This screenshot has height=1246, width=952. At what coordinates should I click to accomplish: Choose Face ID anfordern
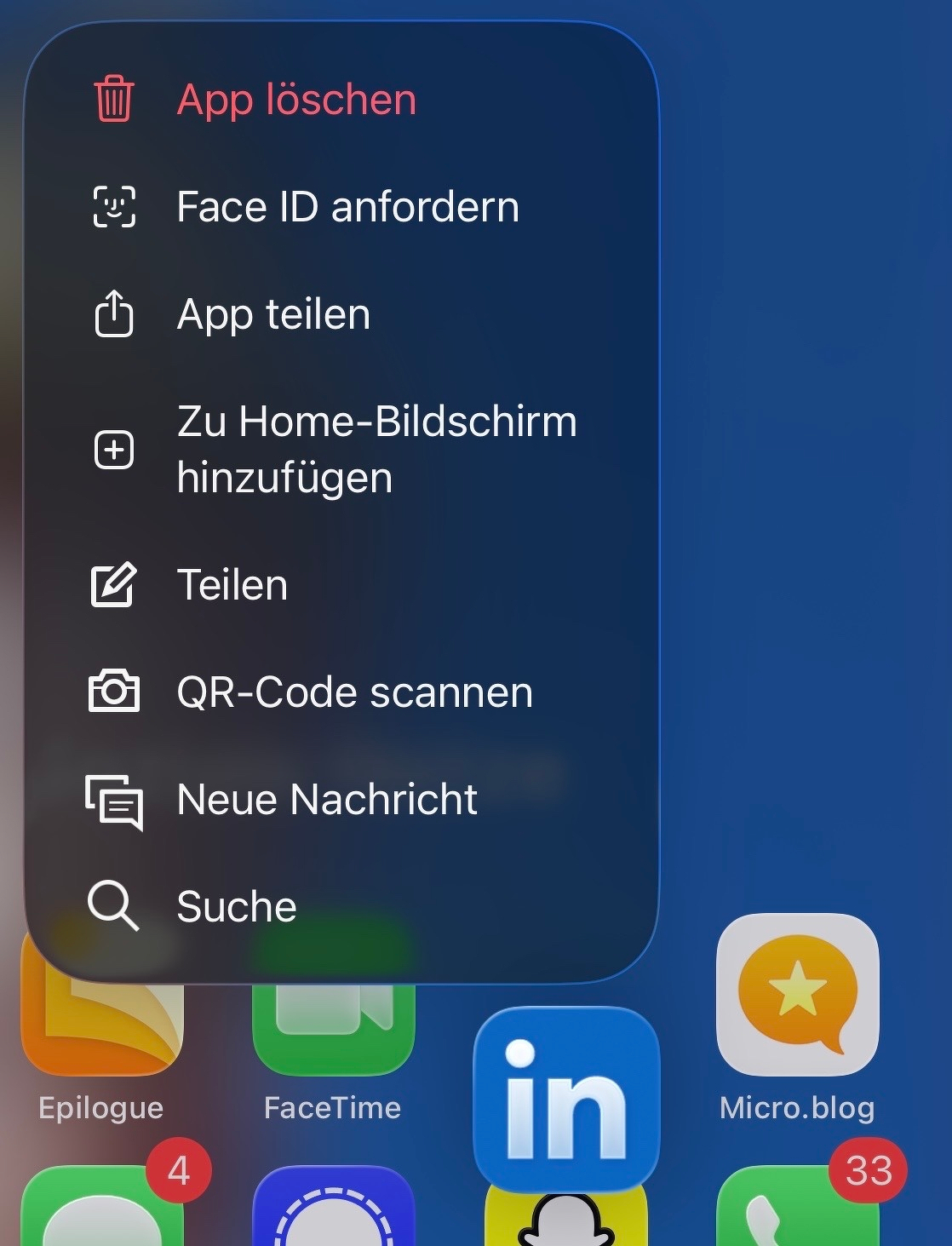(347, 207)
